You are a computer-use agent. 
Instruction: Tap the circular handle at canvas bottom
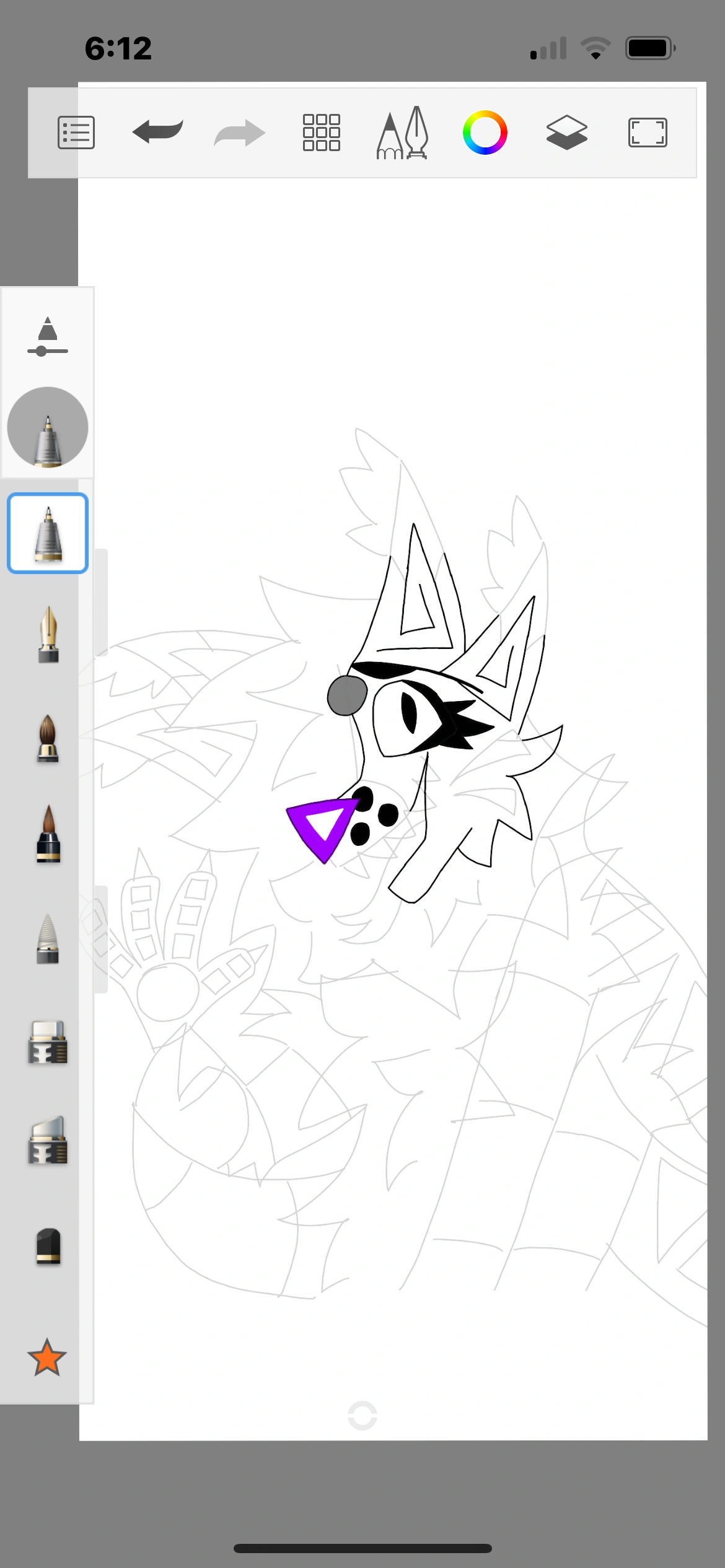(x=362, y=1416)
